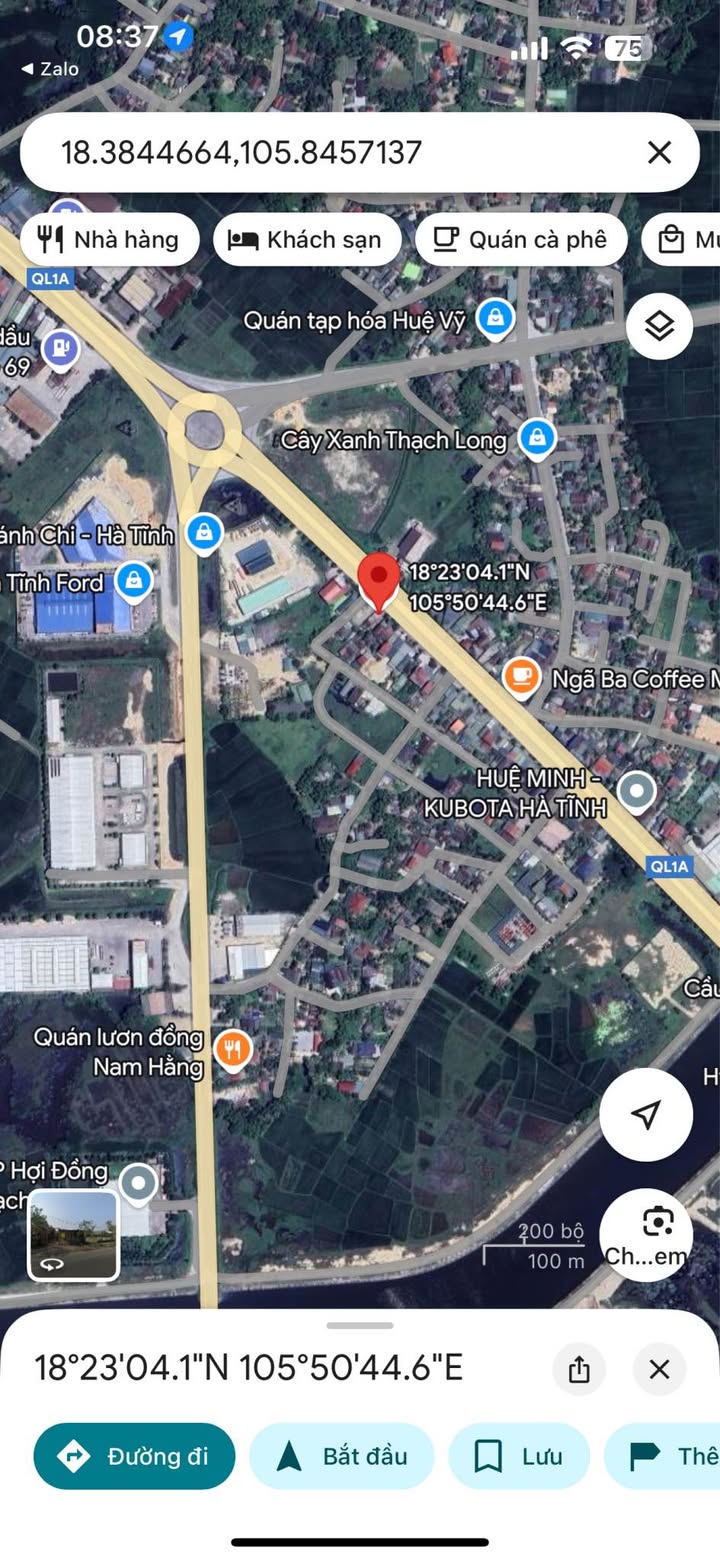
Task: Open the map layers button
Action: click(659, 326)
